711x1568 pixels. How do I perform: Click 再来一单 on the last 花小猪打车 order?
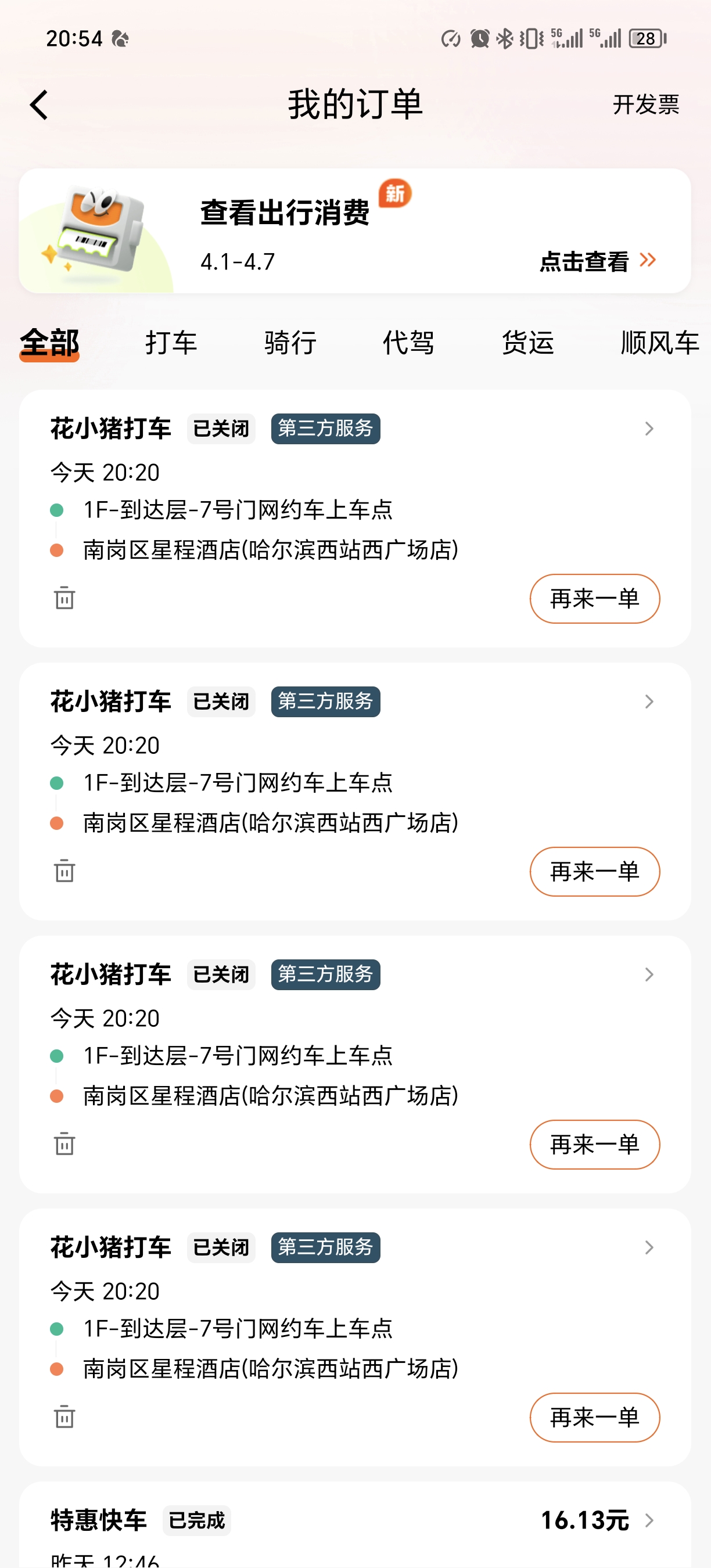594,1418
